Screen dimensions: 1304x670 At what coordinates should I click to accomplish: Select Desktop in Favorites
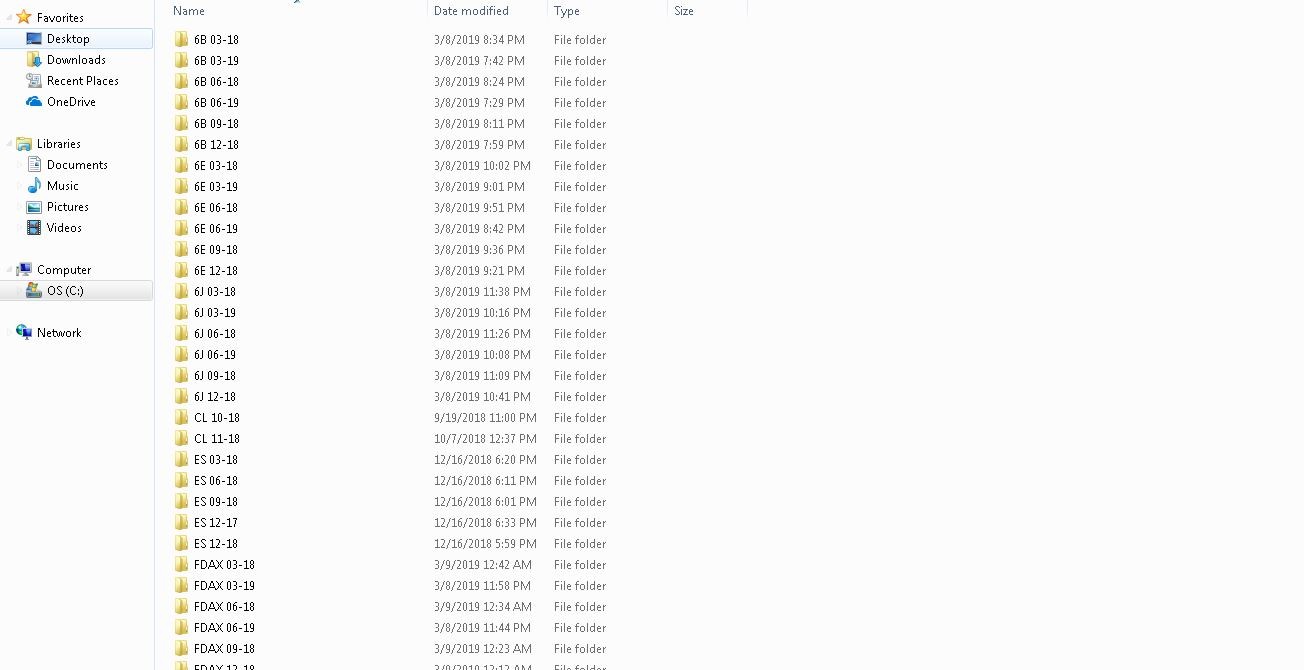68,39
